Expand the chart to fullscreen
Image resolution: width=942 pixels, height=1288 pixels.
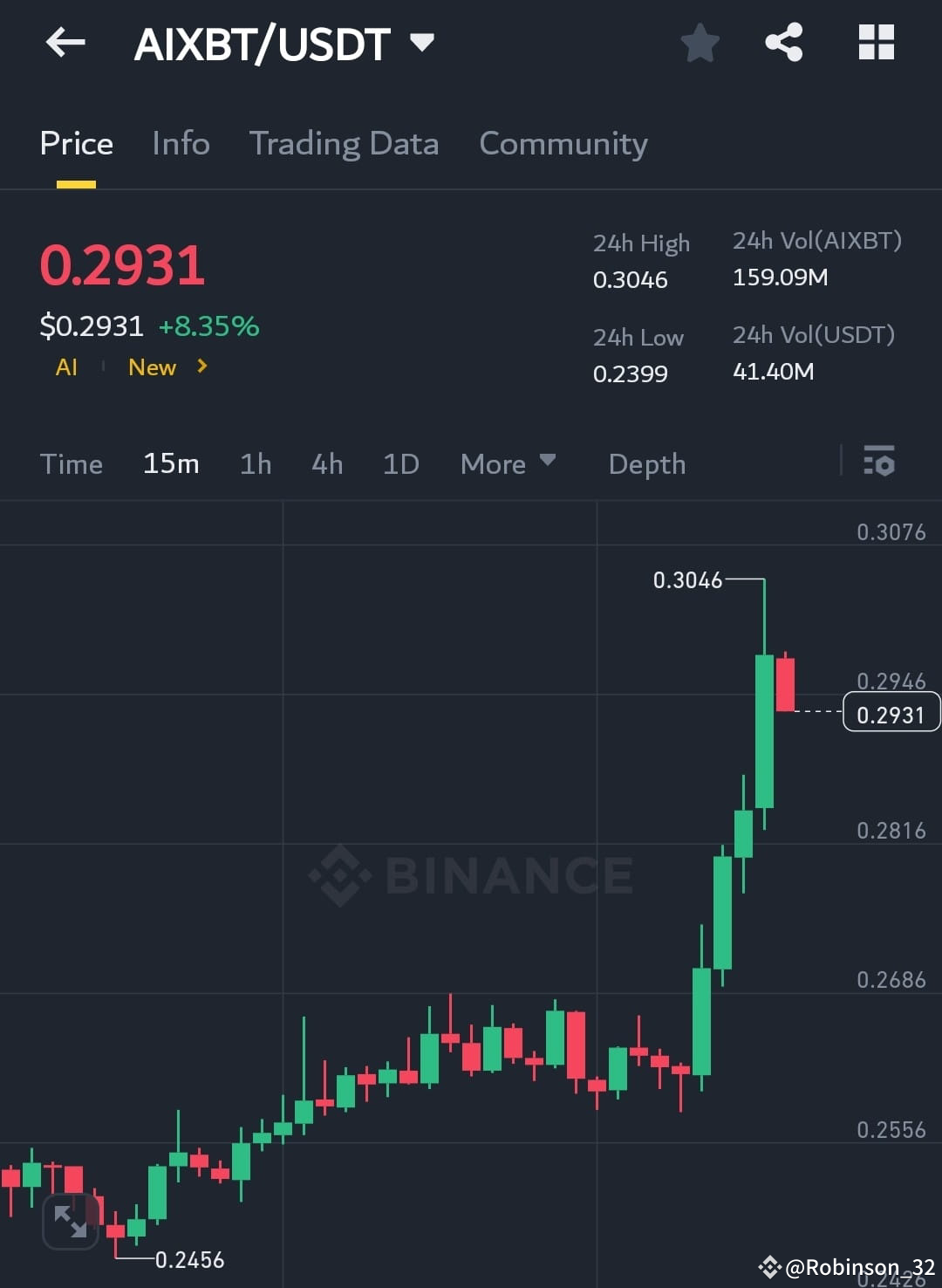(x=71, y=1220)
